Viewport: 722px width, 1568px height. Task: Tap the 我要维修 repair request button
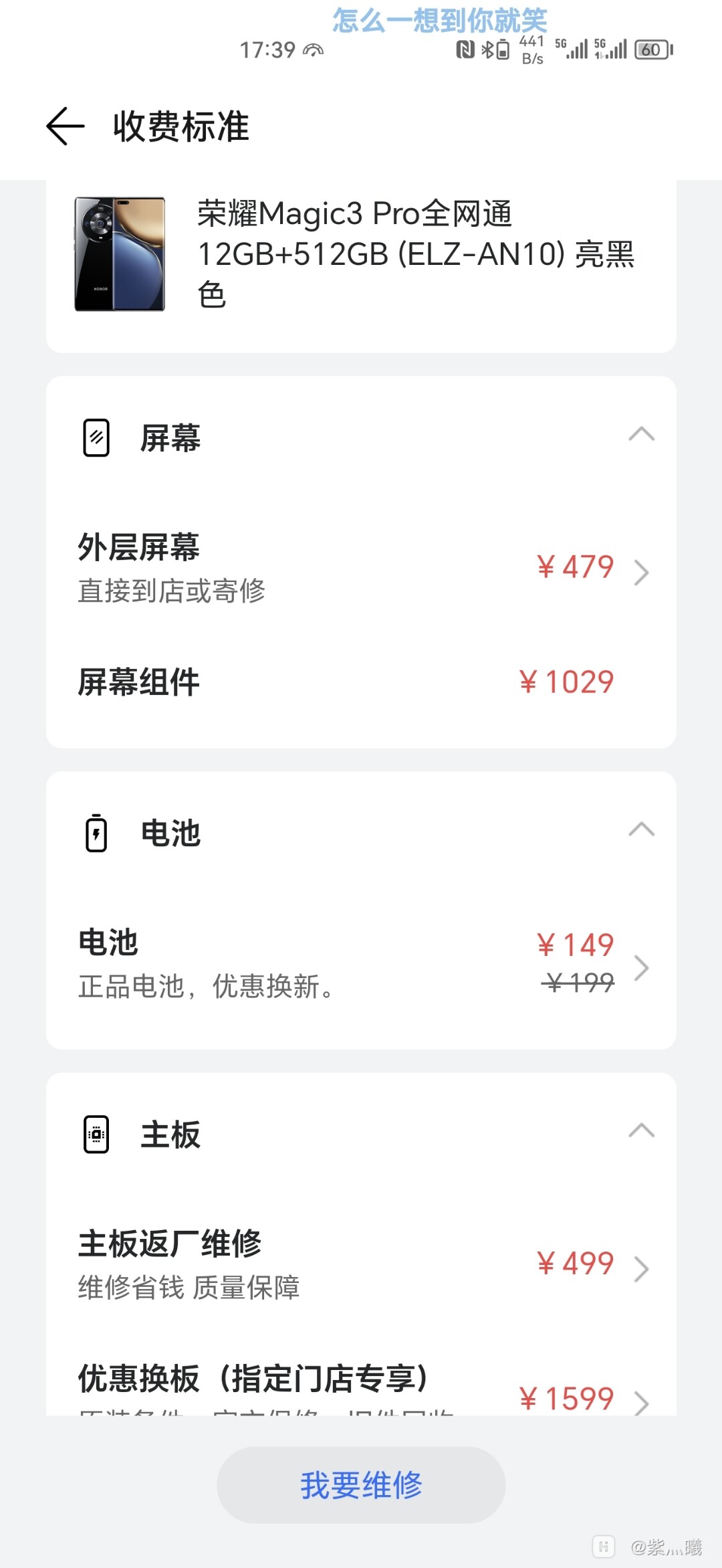tap(361, 1484)
